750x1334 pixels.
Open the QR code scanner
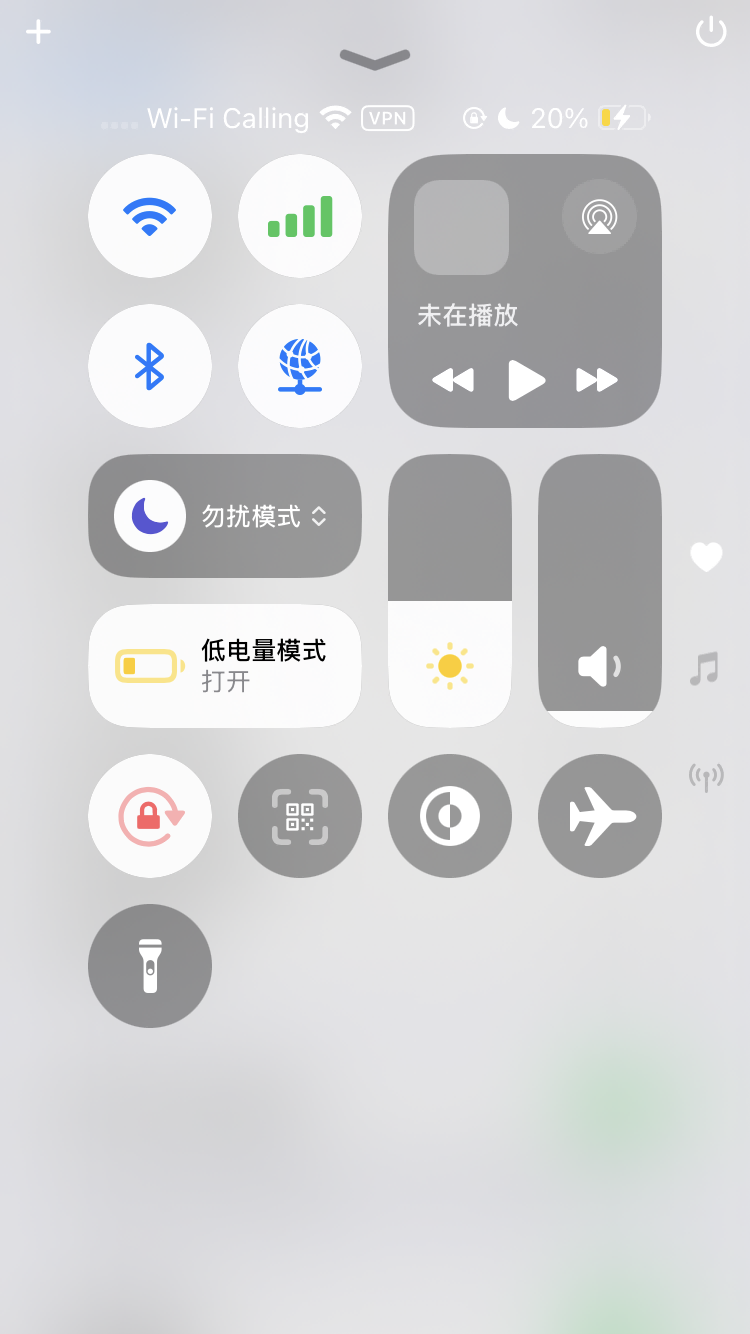tap(300, 816)
